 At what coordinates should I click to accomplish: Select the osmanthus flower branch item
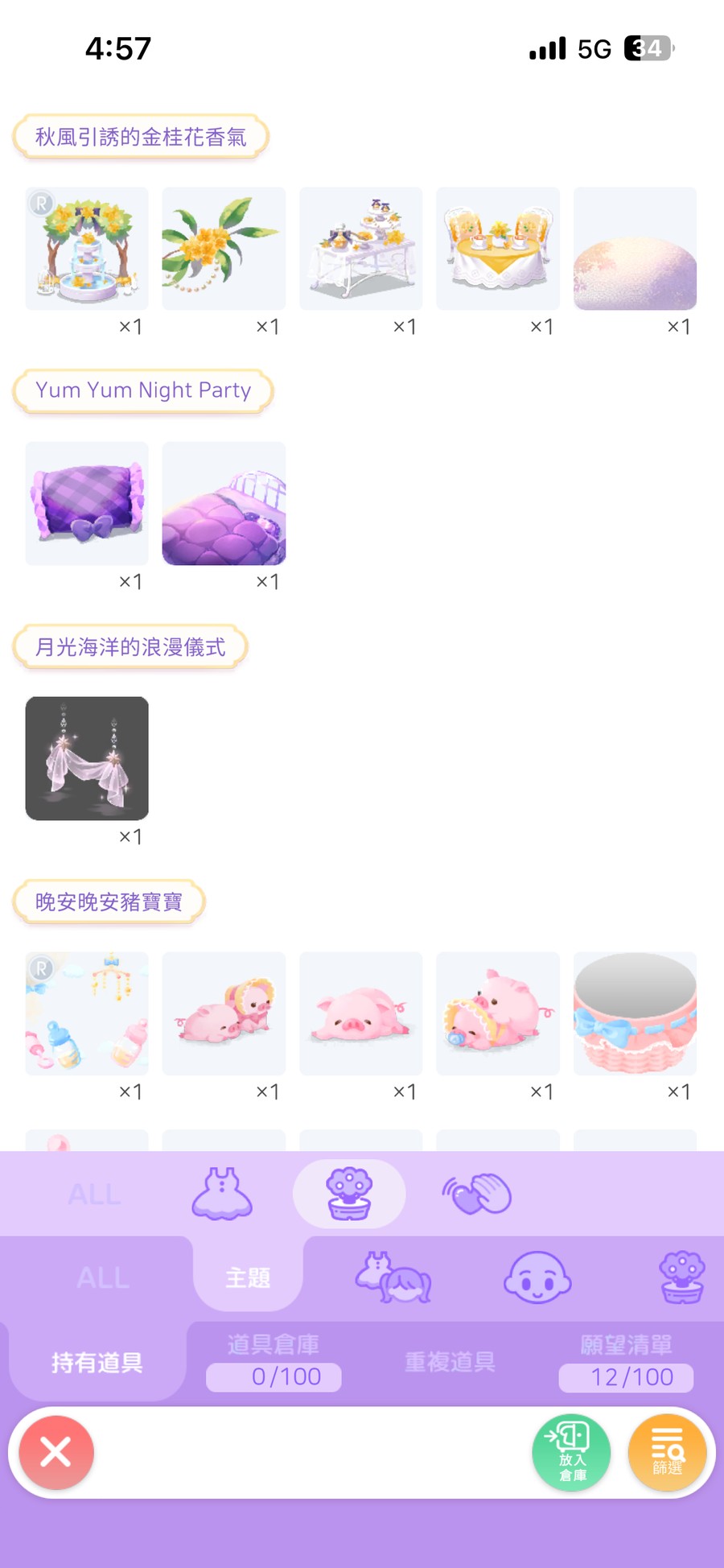[224, 249]
